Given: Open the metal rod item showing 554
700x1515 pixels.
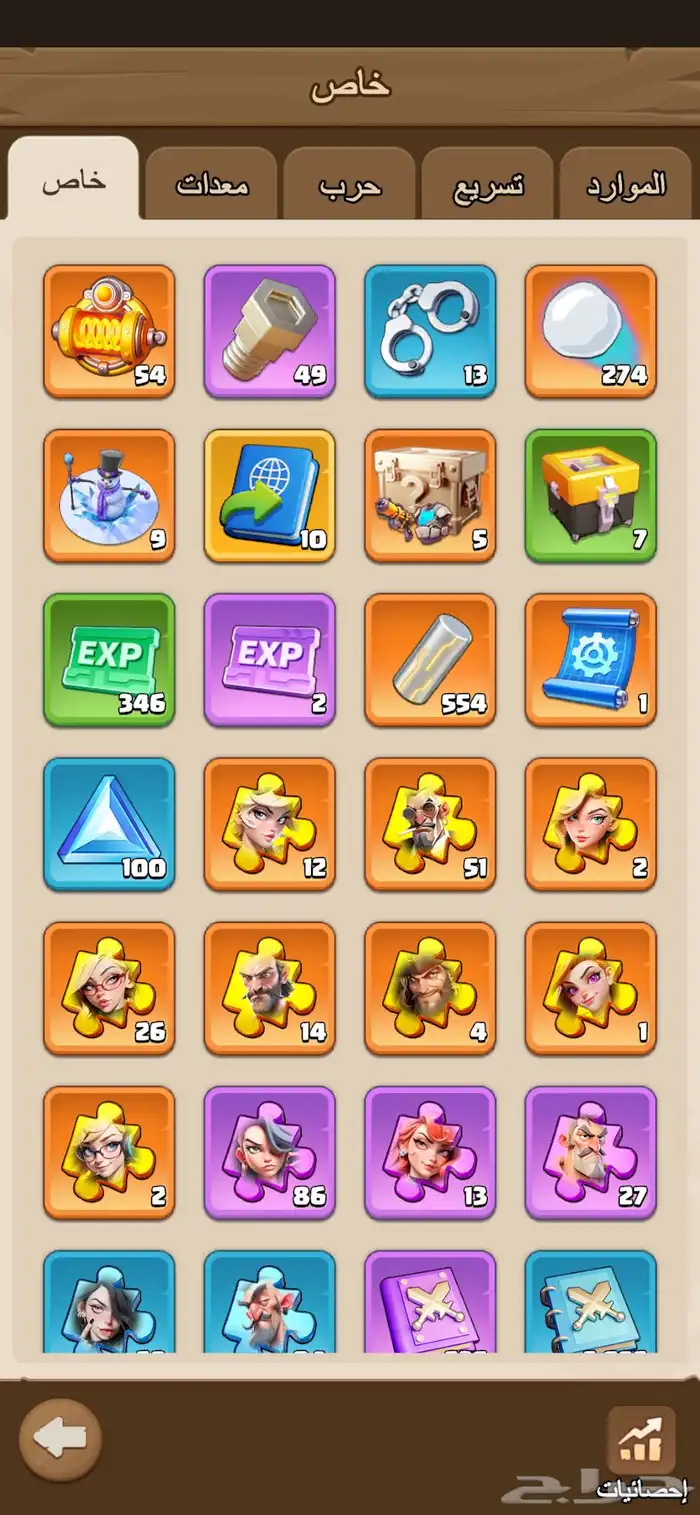Looking at the screenshot, I should (430, 659).
